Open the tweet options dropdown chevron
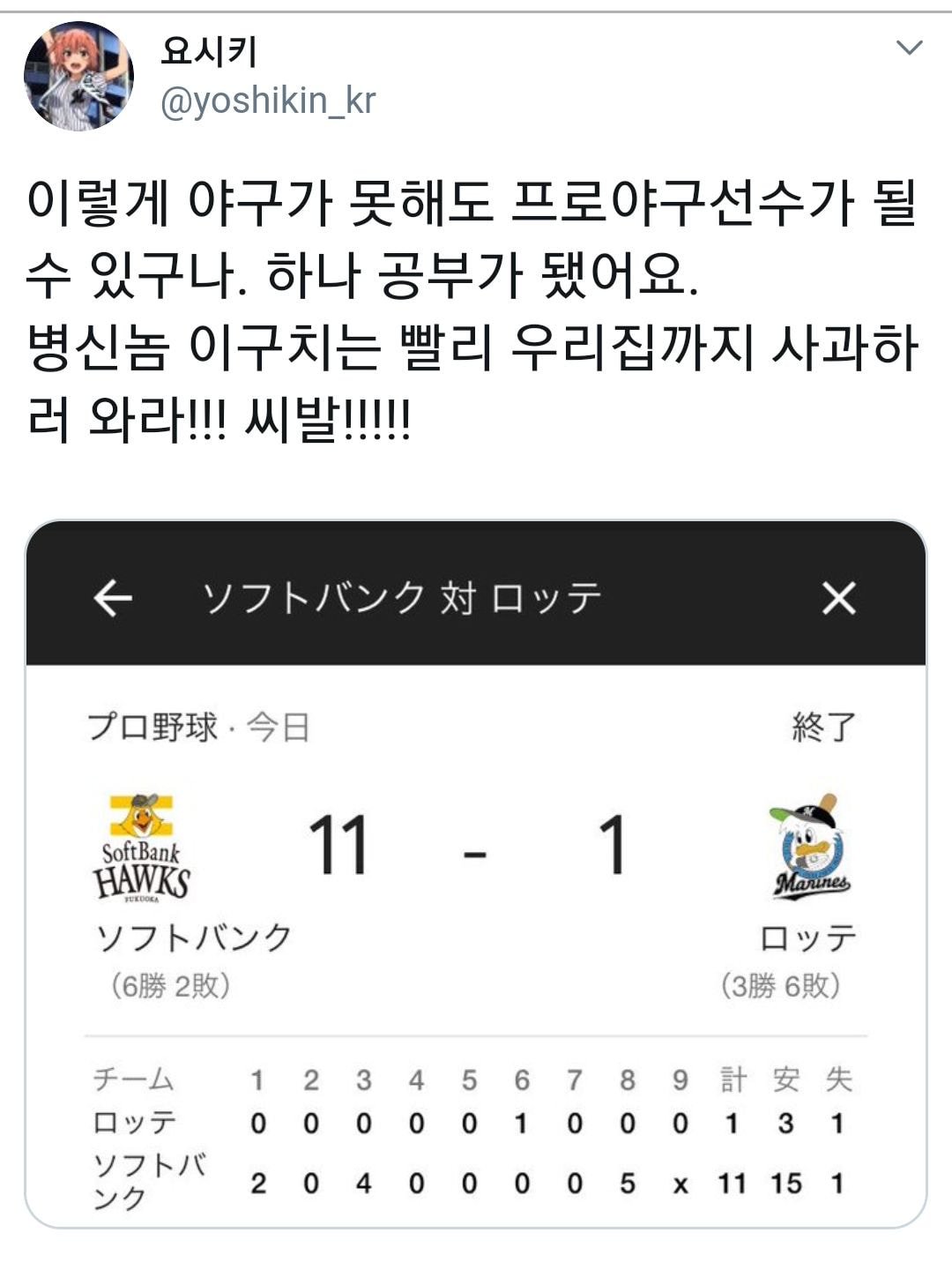This screenshot has width=952, height=1270. 908,48
